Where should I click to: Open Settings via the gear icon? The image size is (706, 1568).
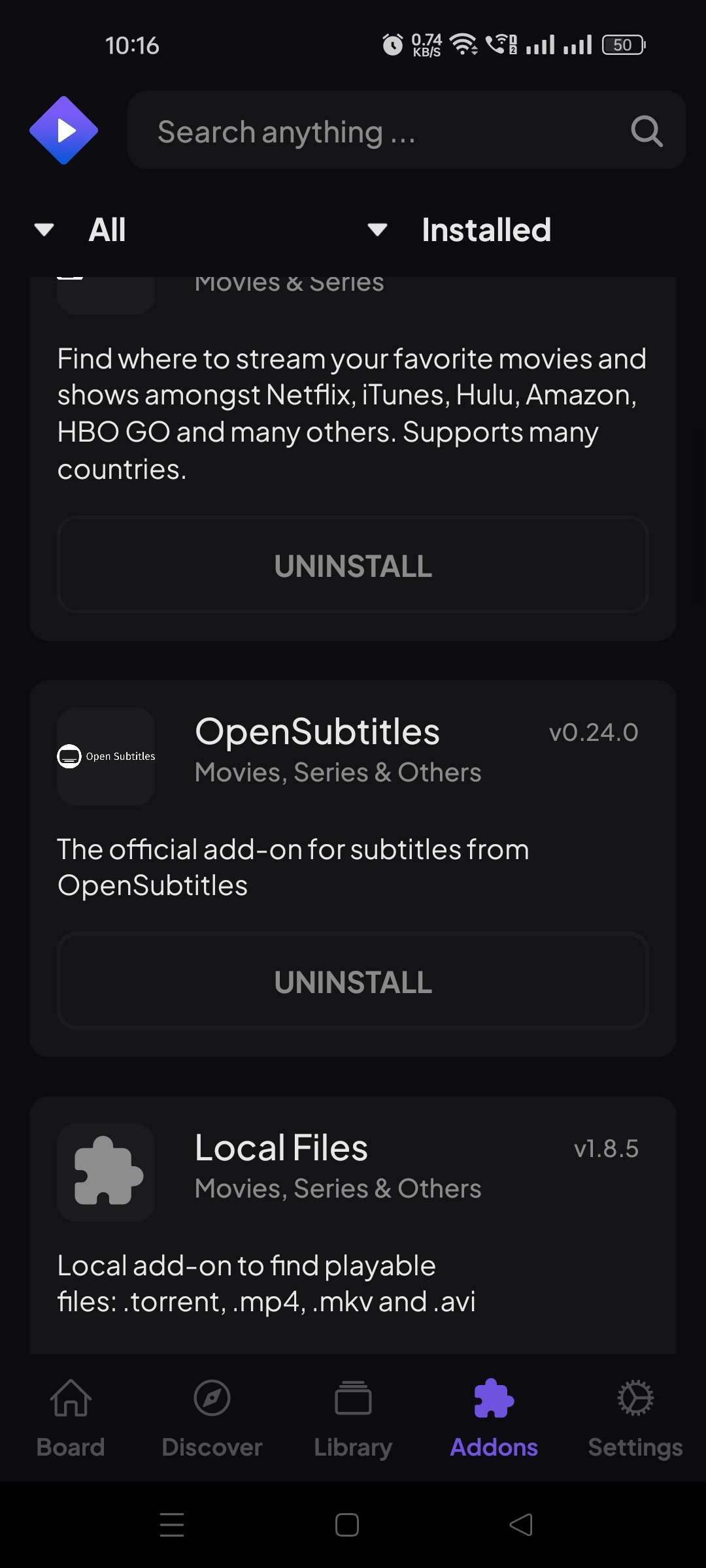click(633, 1398)
